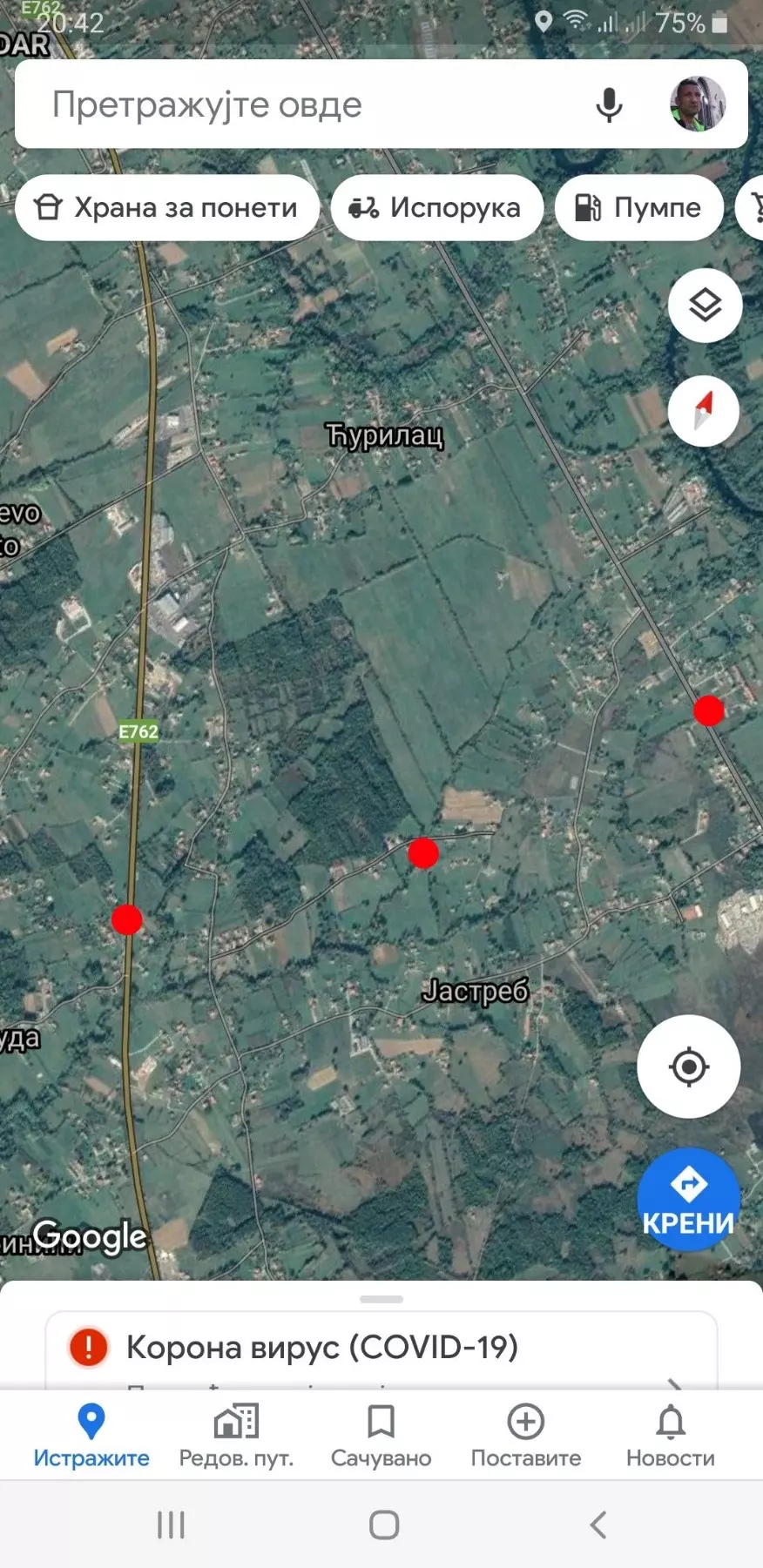
Task: Switch to the Поставите tab
Action: (x=526, y=1435)
